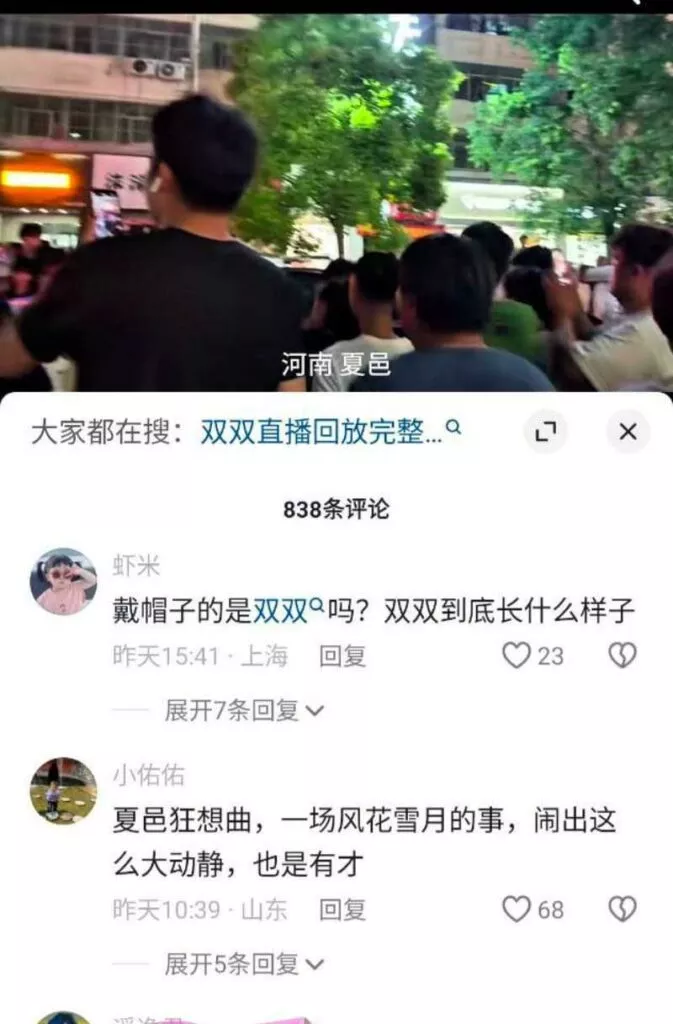The height and width of the screenshot is (1024, 673).
Task: Expand 5 replies under 小佑佑's comment
Action: point(244,964)
